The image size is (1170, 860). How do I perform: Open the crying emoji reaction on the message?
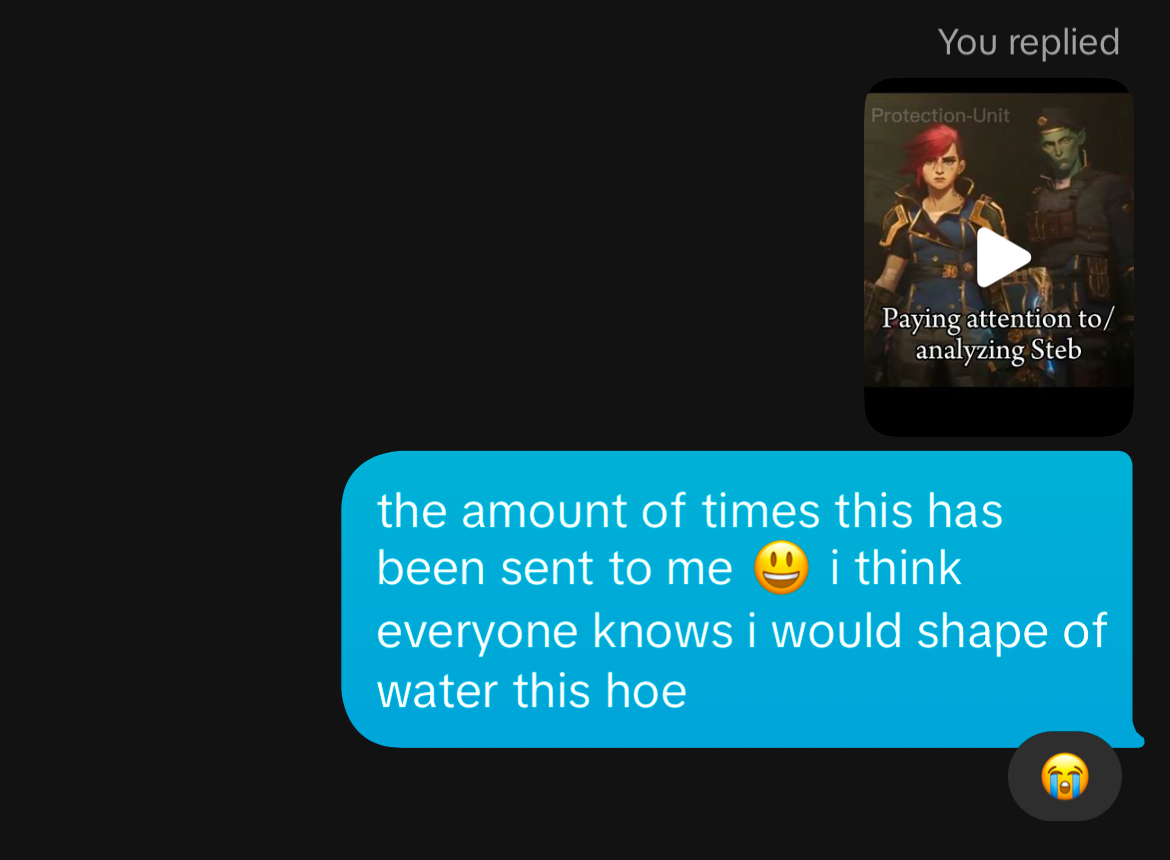[1064, 776]
